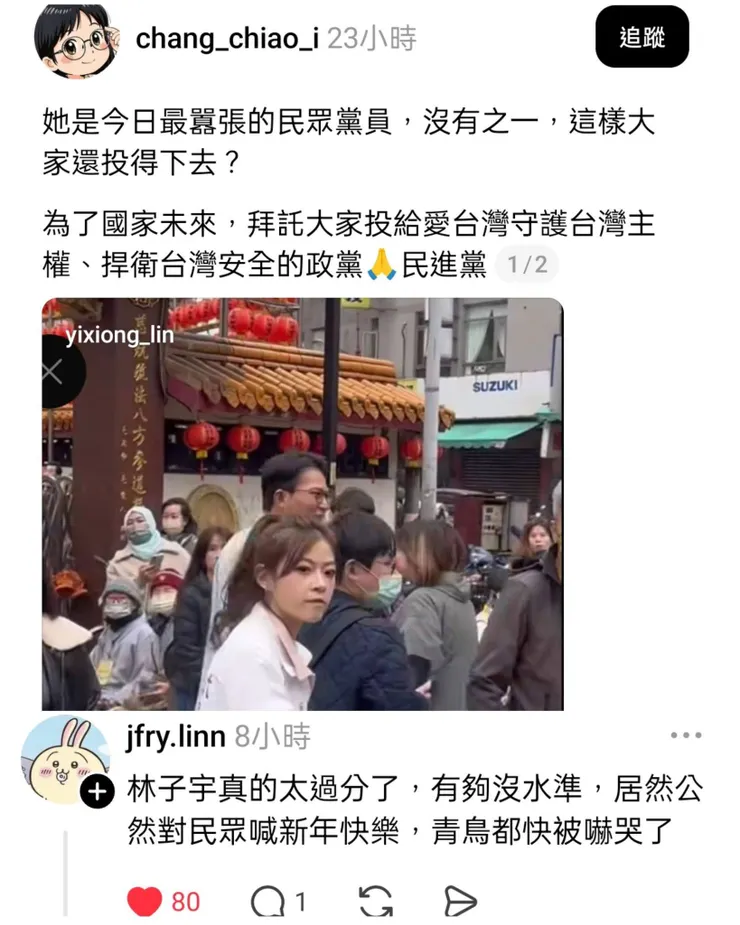The height and width of the screenshot is (925, 740).
Task: Dismiss the video with the X icon
Action: [x=52, y=373]
